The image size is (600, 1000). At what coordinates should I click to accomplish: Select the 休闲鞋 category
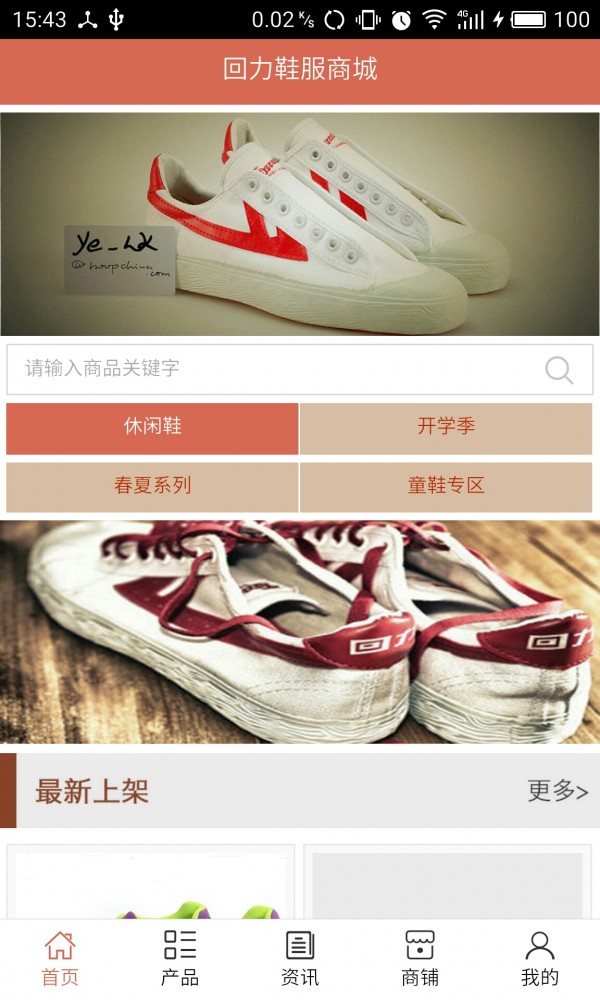click(x=152, y=428)
